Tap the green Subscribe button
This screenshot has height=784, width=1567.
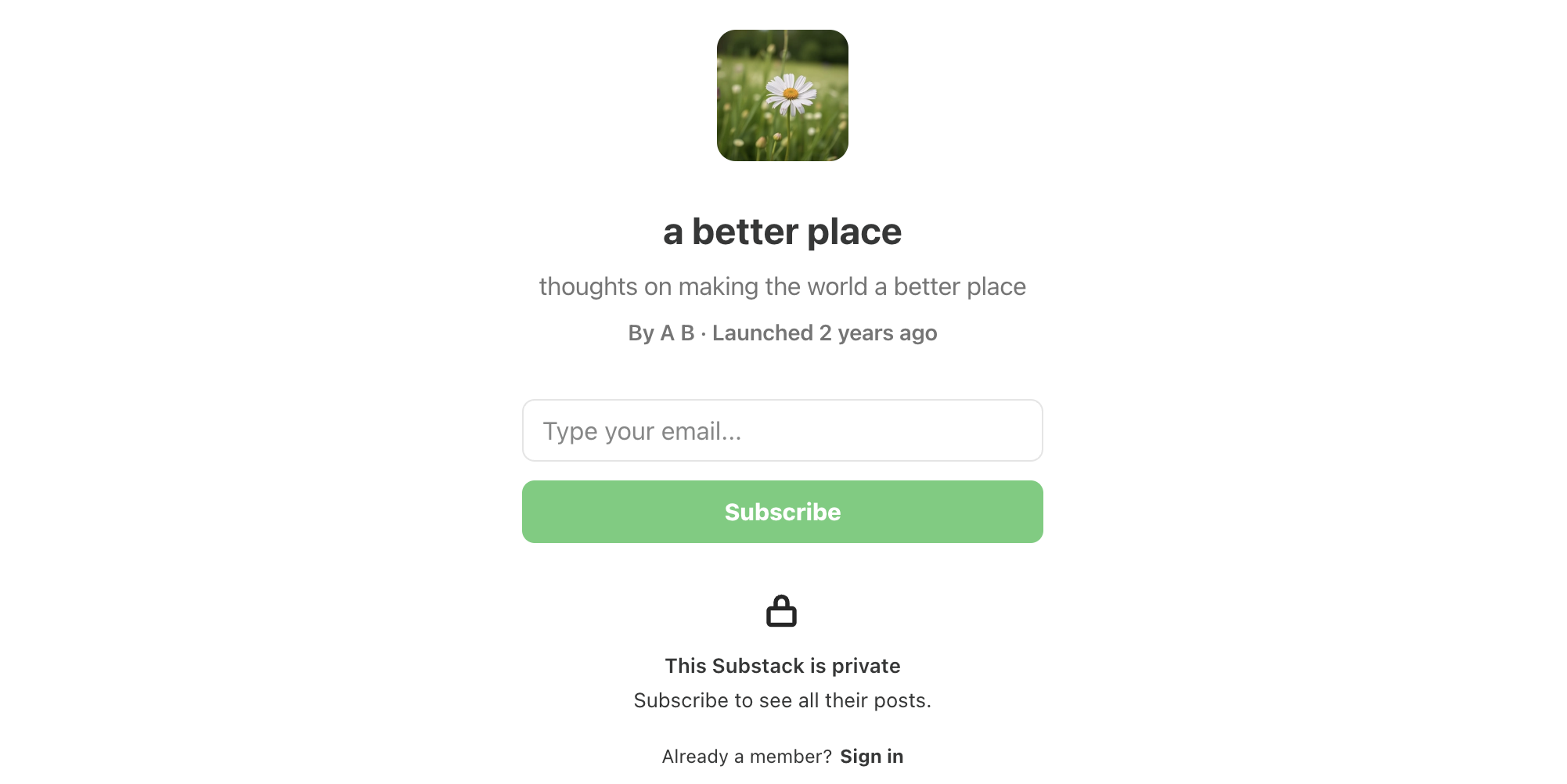pos(782,512)
